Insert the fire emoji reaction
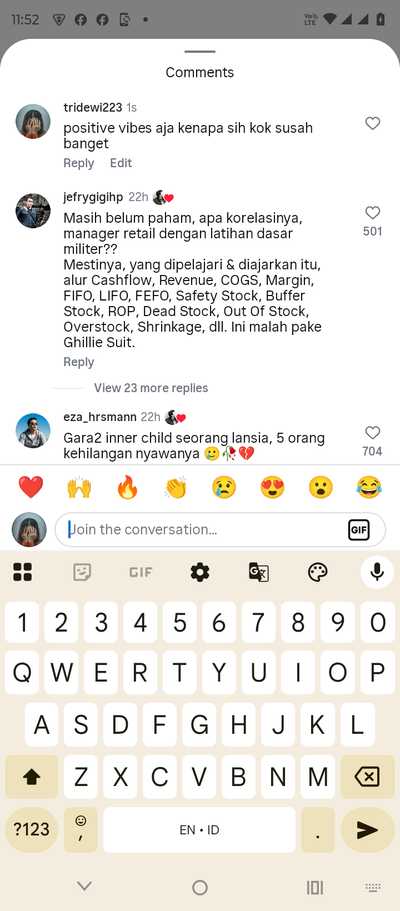This screenshot has height=911, width=400. pyautogui.click(x=127, y=487)
